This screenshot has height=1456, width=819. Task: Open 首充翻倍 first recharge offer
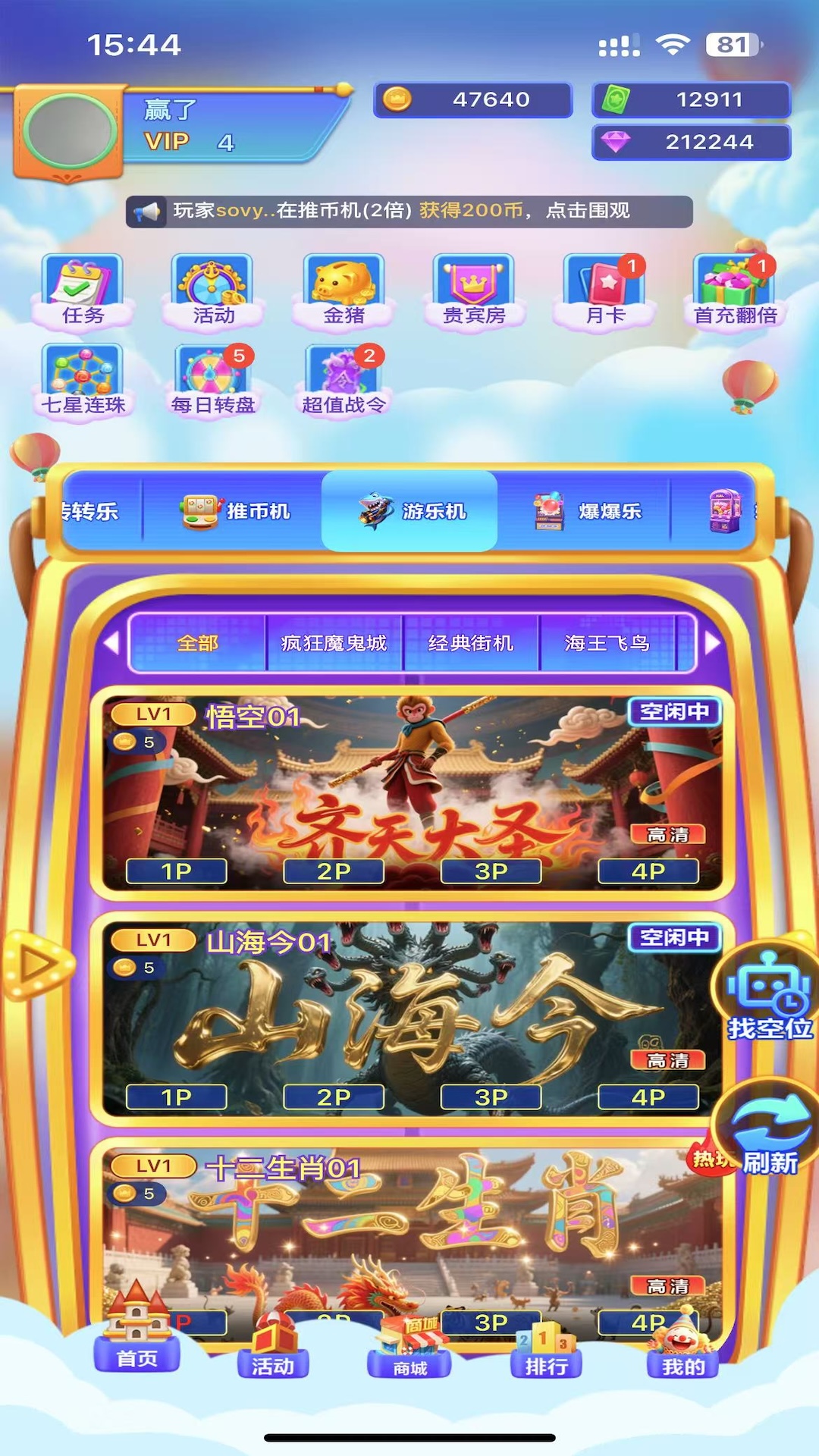coord(735,290)
